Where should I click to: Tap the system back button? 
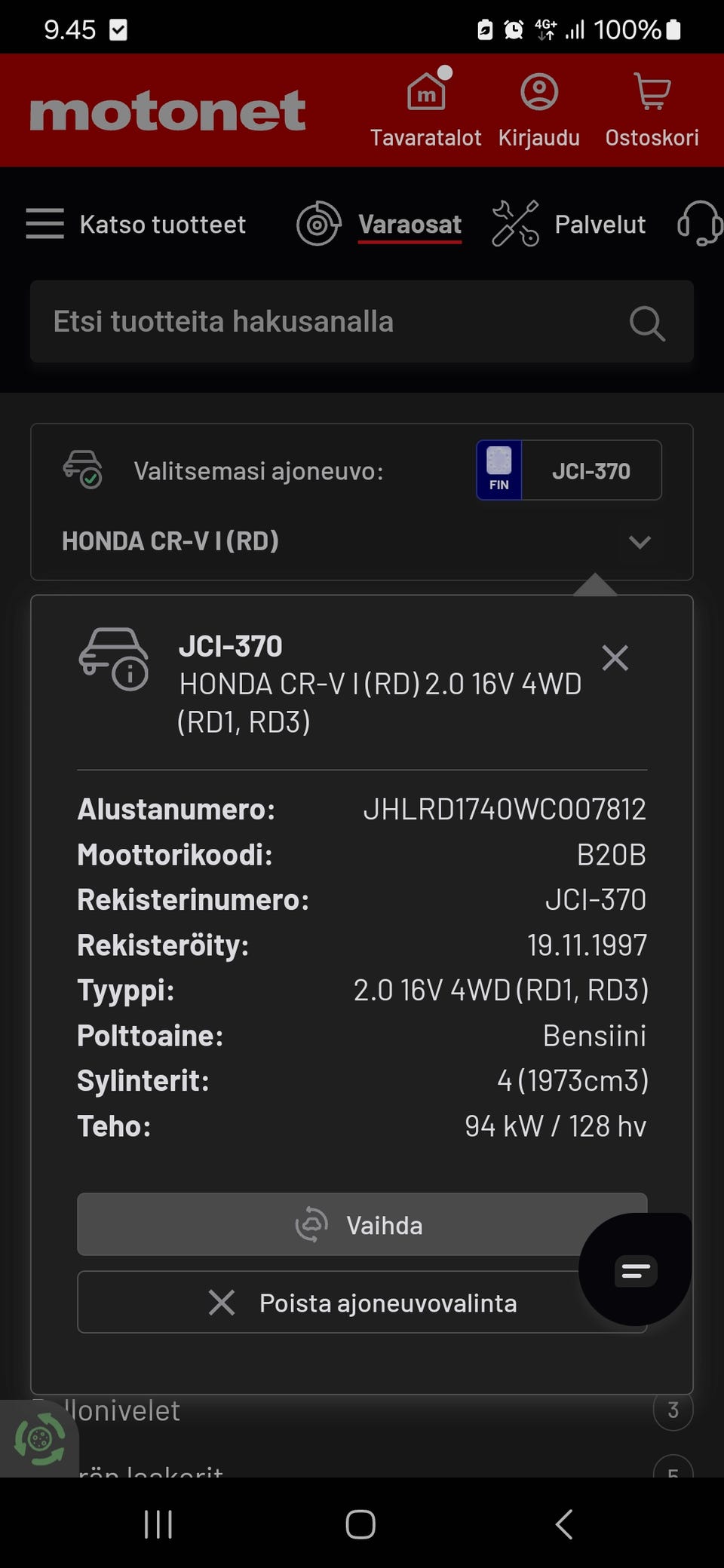(x=564, y=1524)
